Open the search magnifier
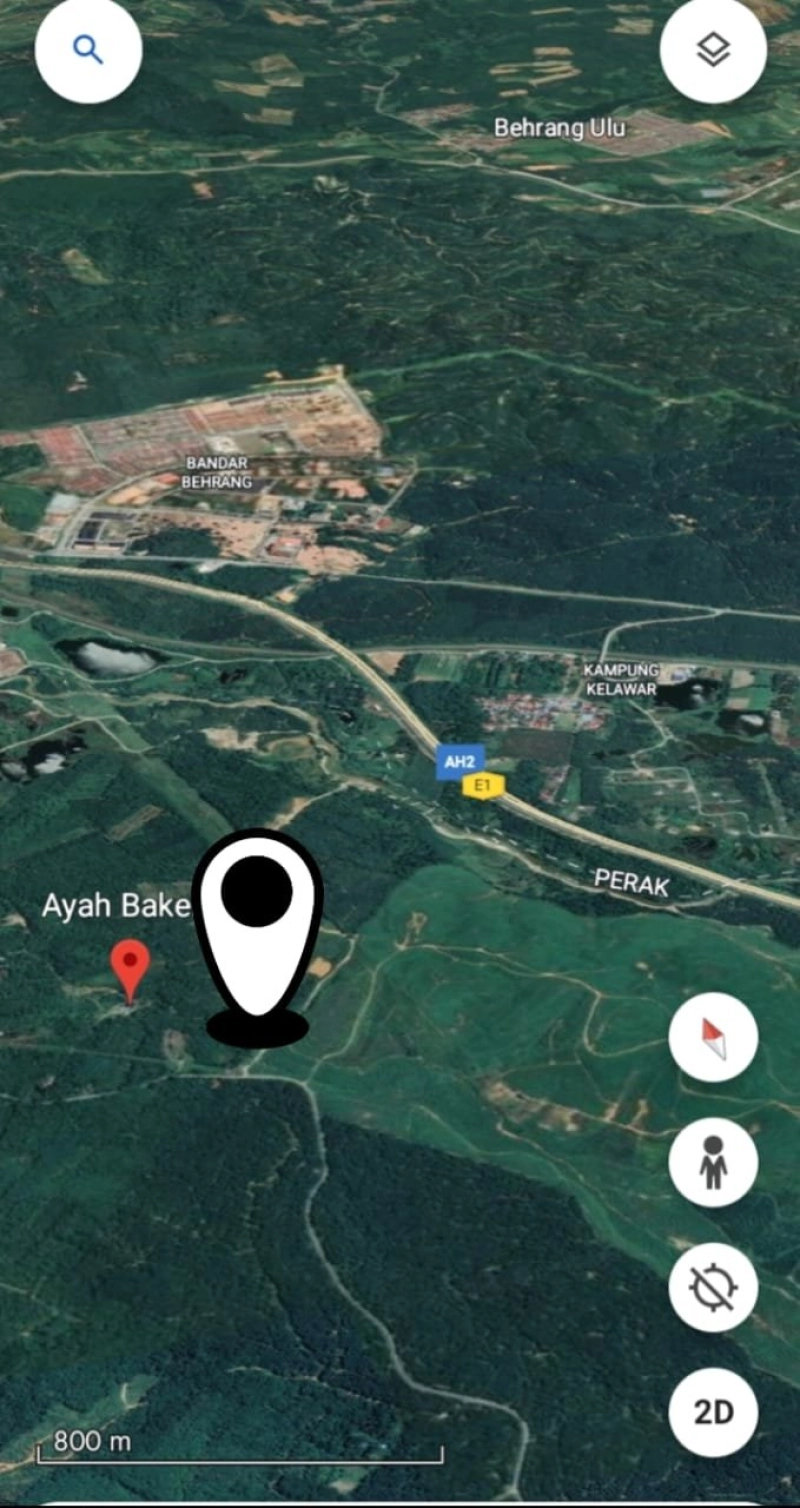This screenshot has width=800, height=1508. [88, 50]
